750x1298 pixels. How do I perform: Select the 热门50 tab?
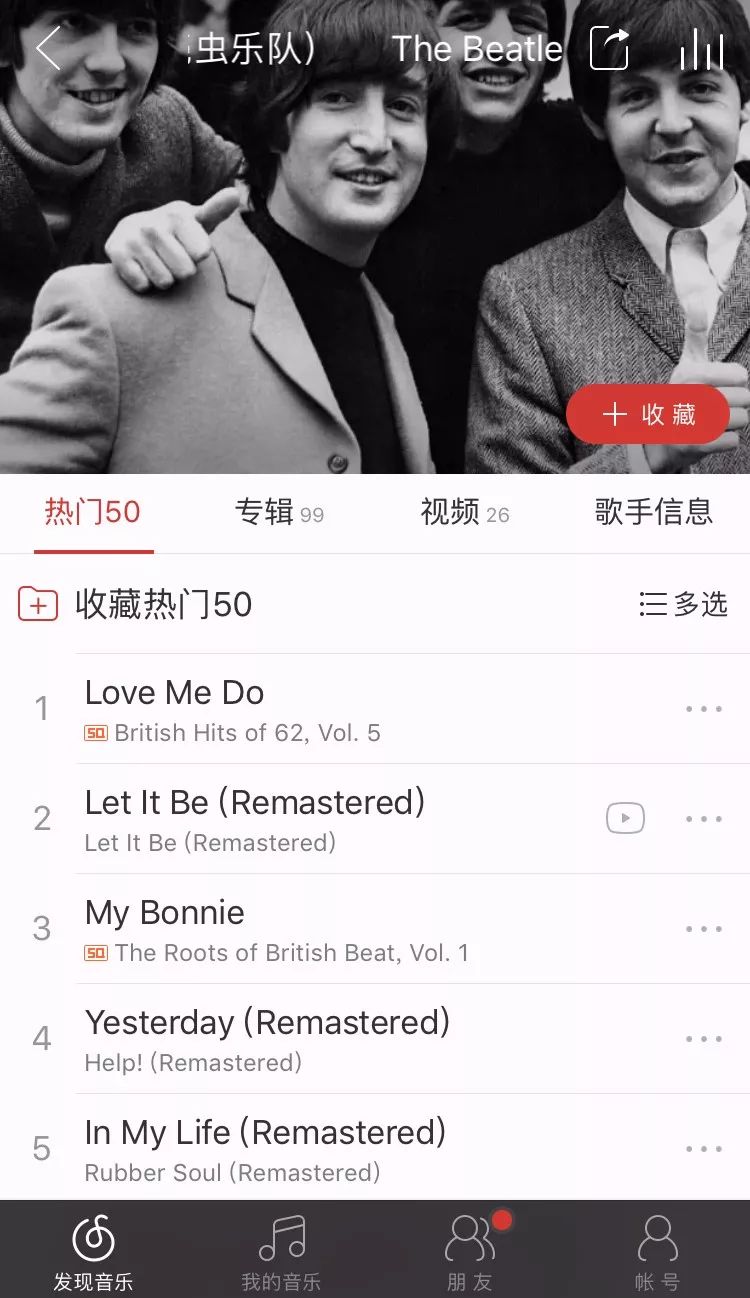[93, 512]
